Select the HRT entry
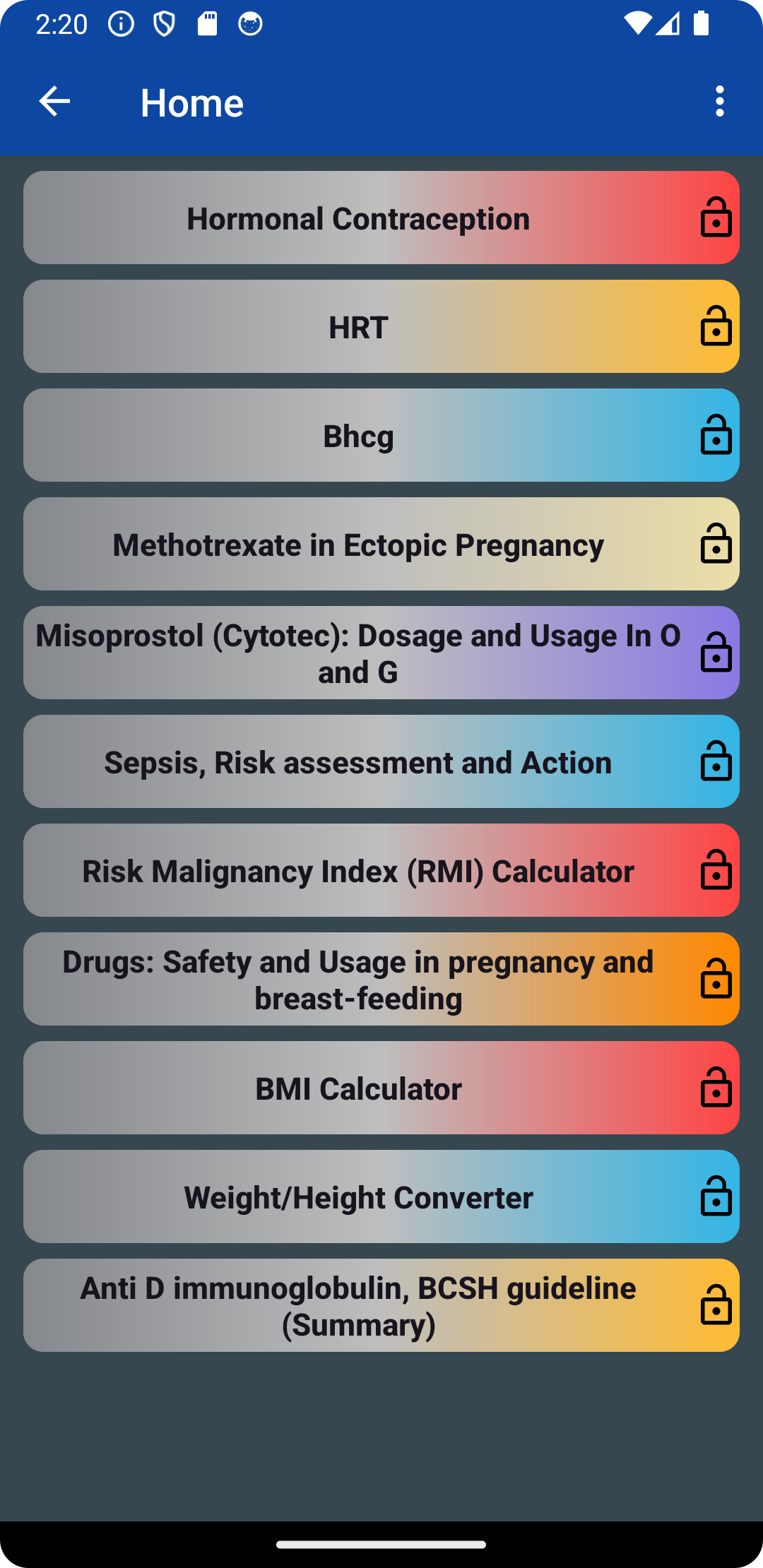Screen dimensions: 763x1568 coord(381,326)
